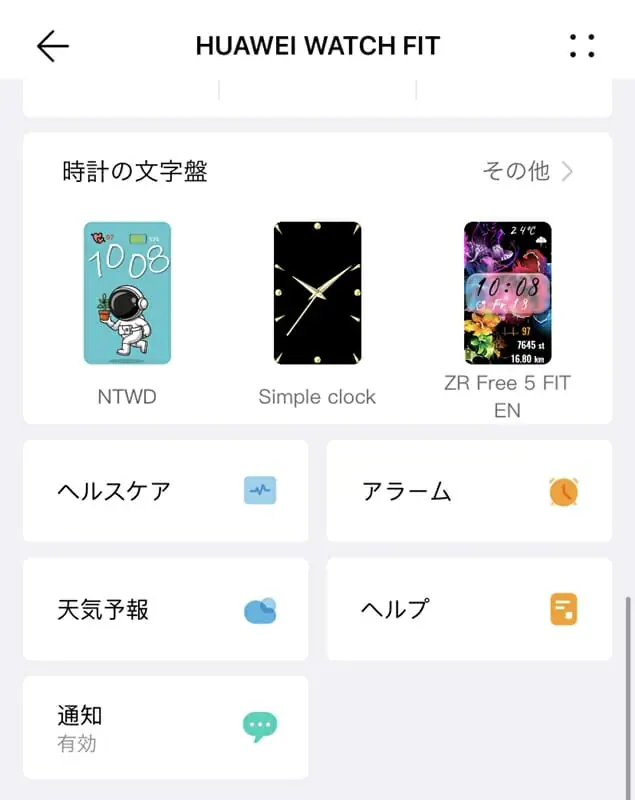Select the ZR Free 5 FIT EN face
The image size is (635, 800).
(507, 293)
